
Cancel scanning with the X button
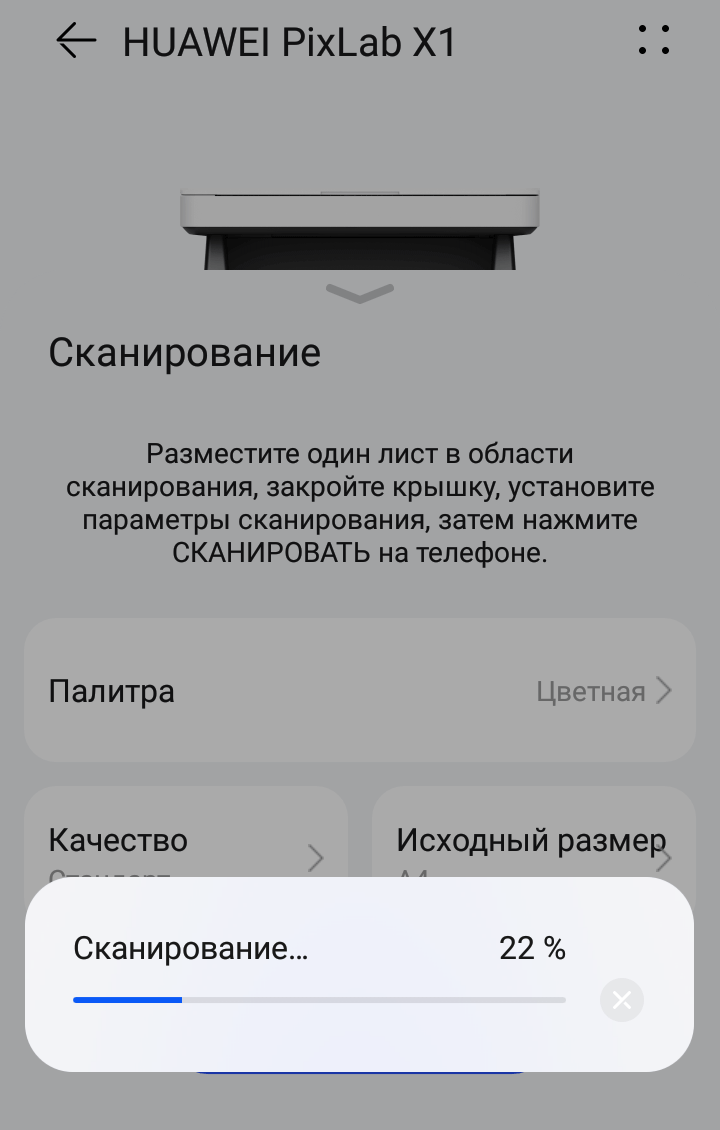622,1000
